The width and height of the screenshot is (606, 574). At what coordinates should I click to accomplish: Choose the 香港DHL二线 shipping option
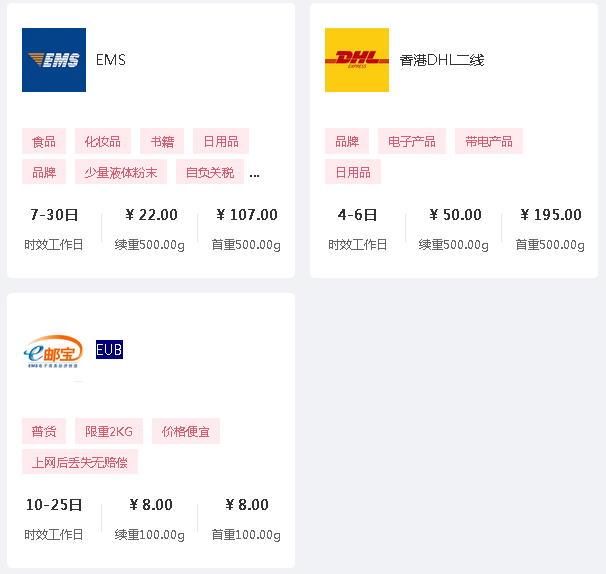[x=453, y=140]
